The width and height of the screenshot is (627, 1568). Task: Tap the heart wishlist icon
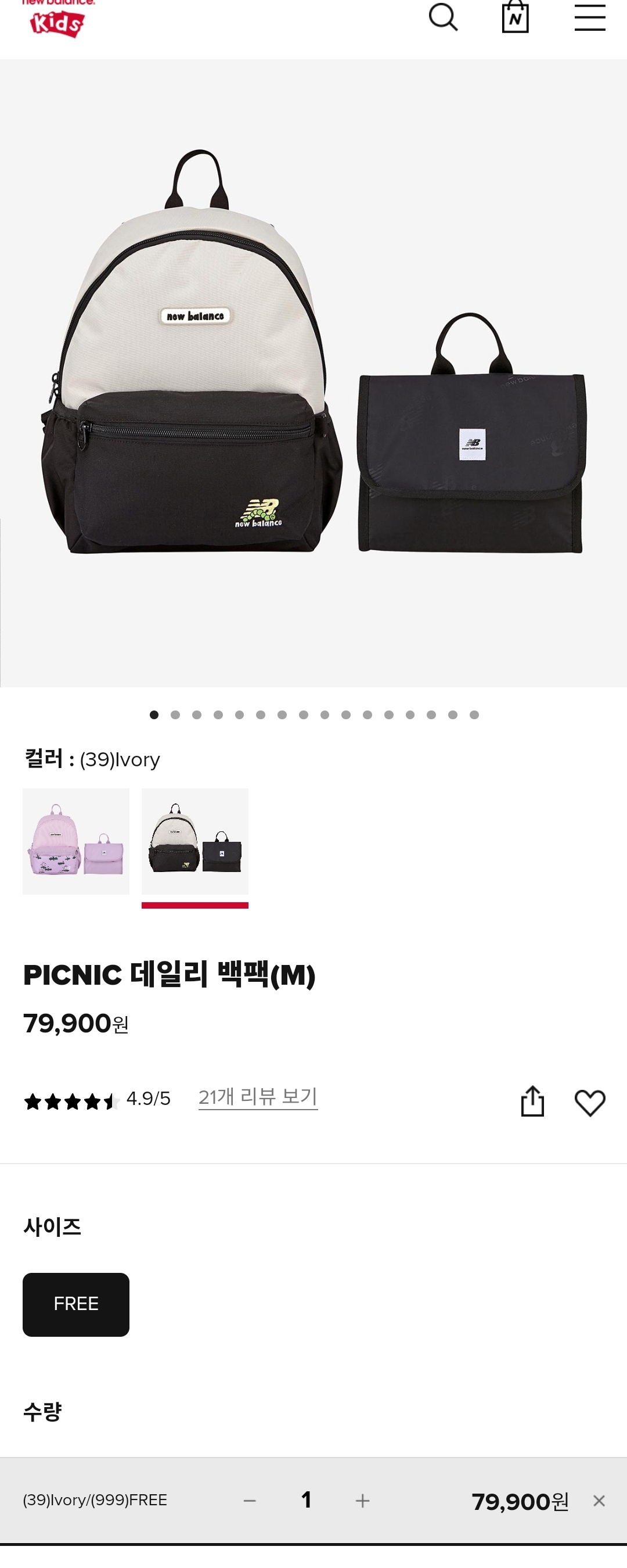[x=589, y=1101]
